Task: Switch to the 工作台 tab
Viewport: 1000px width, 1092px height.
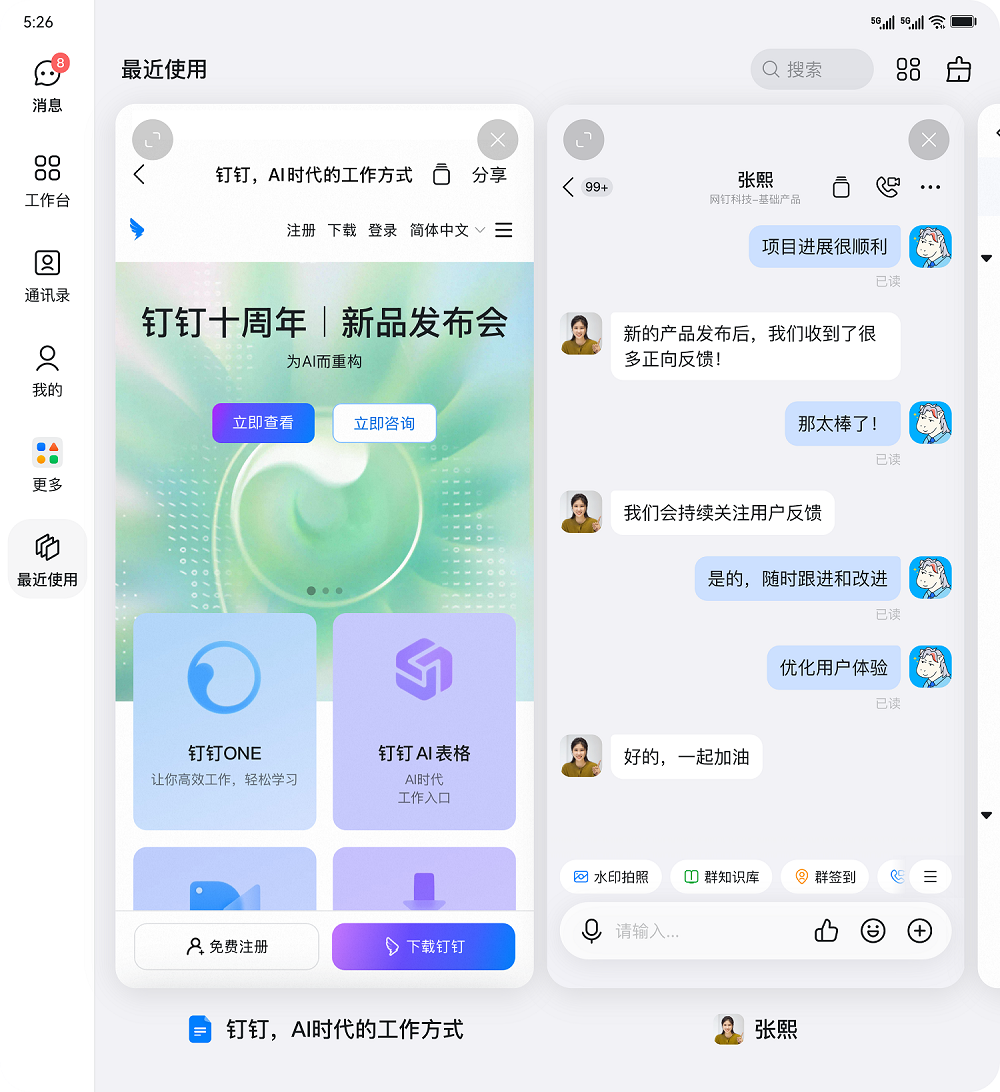Action: coord(47,181)
